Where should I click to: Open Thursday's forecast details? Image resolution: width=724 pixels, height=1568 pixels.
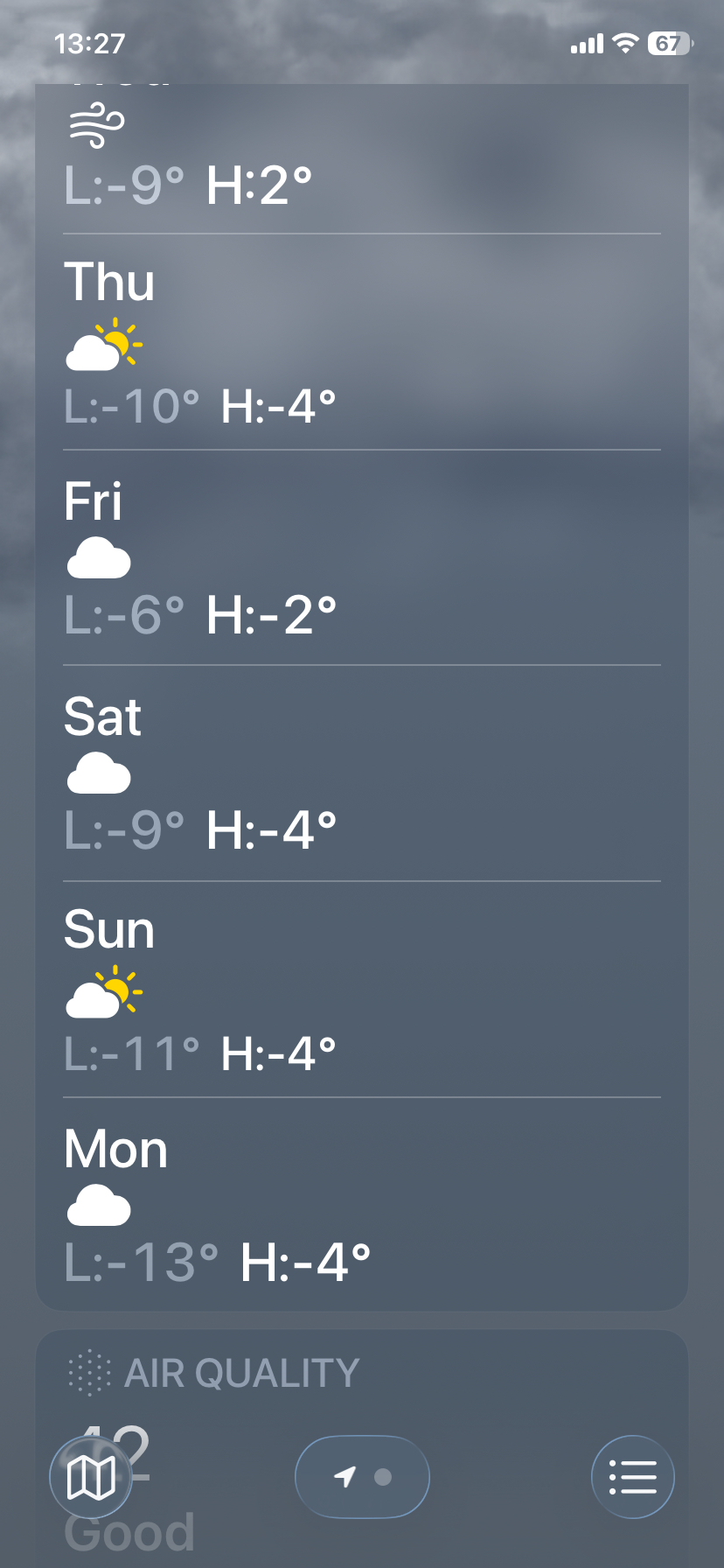tap(362, 342)
